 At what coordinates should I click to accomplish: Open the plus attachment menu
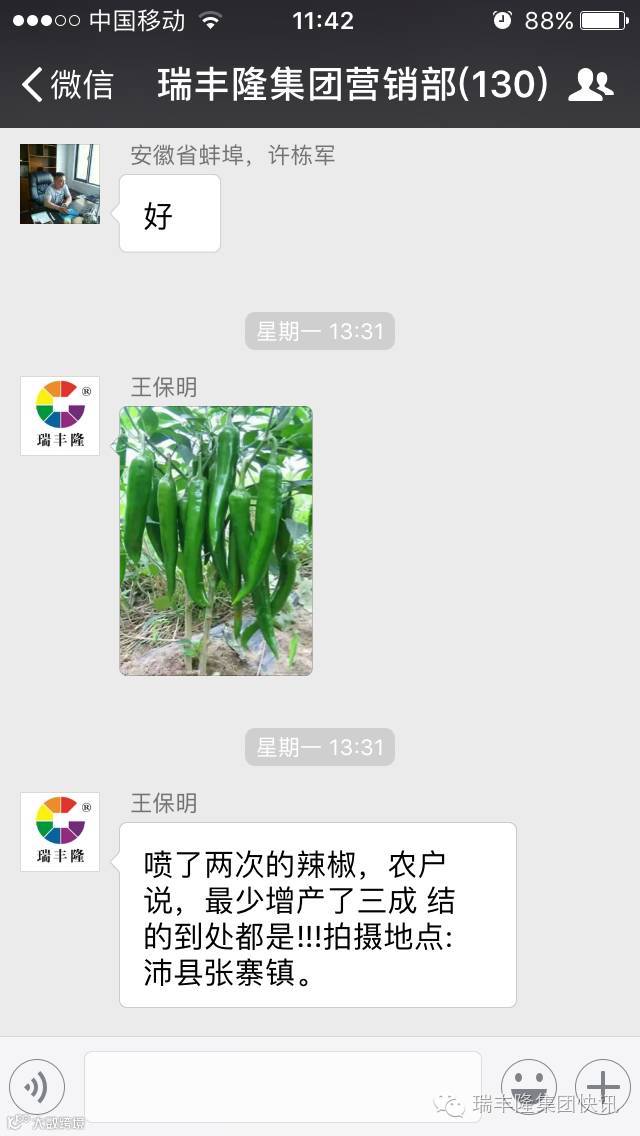[602, 1087]
